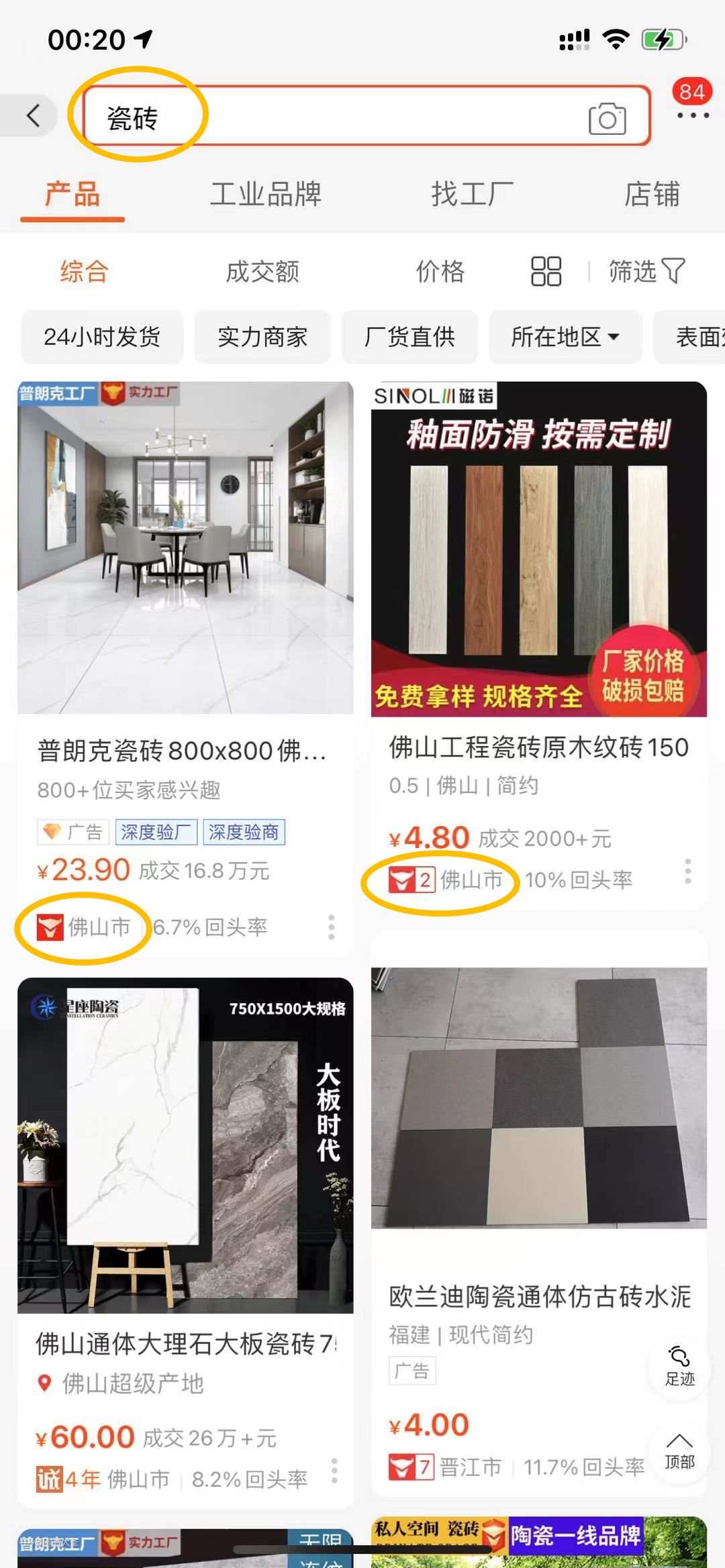Switch to the 找工厂 tab

click(472, 195)
